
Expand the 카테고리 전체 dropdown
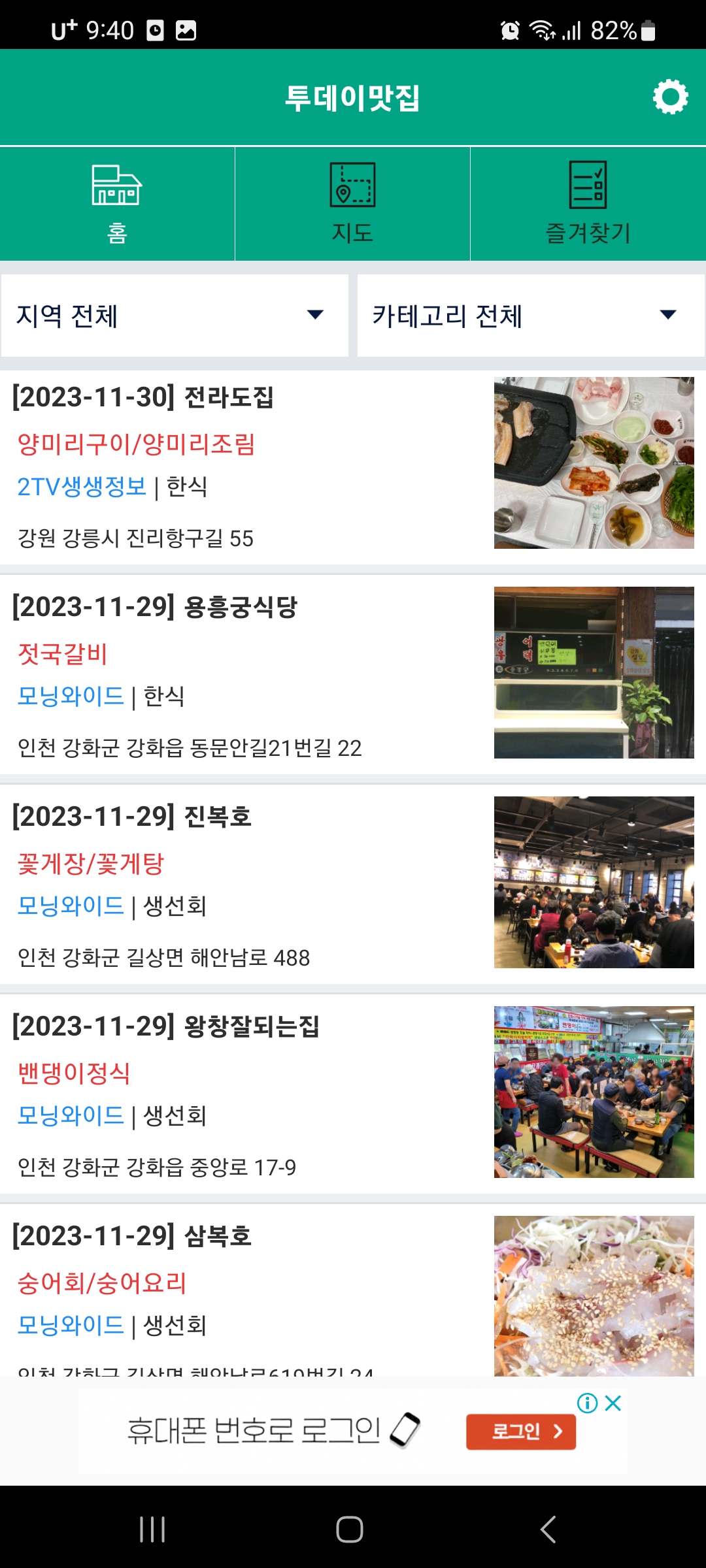531,316
